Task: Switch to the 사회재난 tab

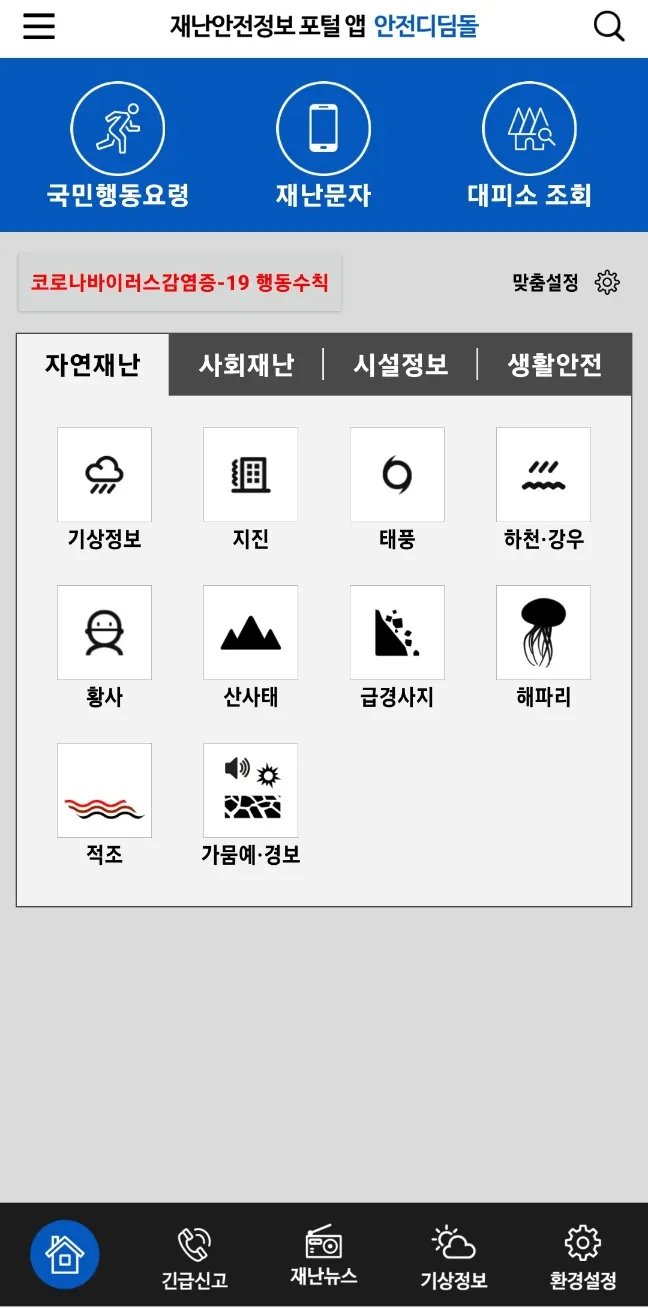Action: pyautogui.click(x=246, y=365)
